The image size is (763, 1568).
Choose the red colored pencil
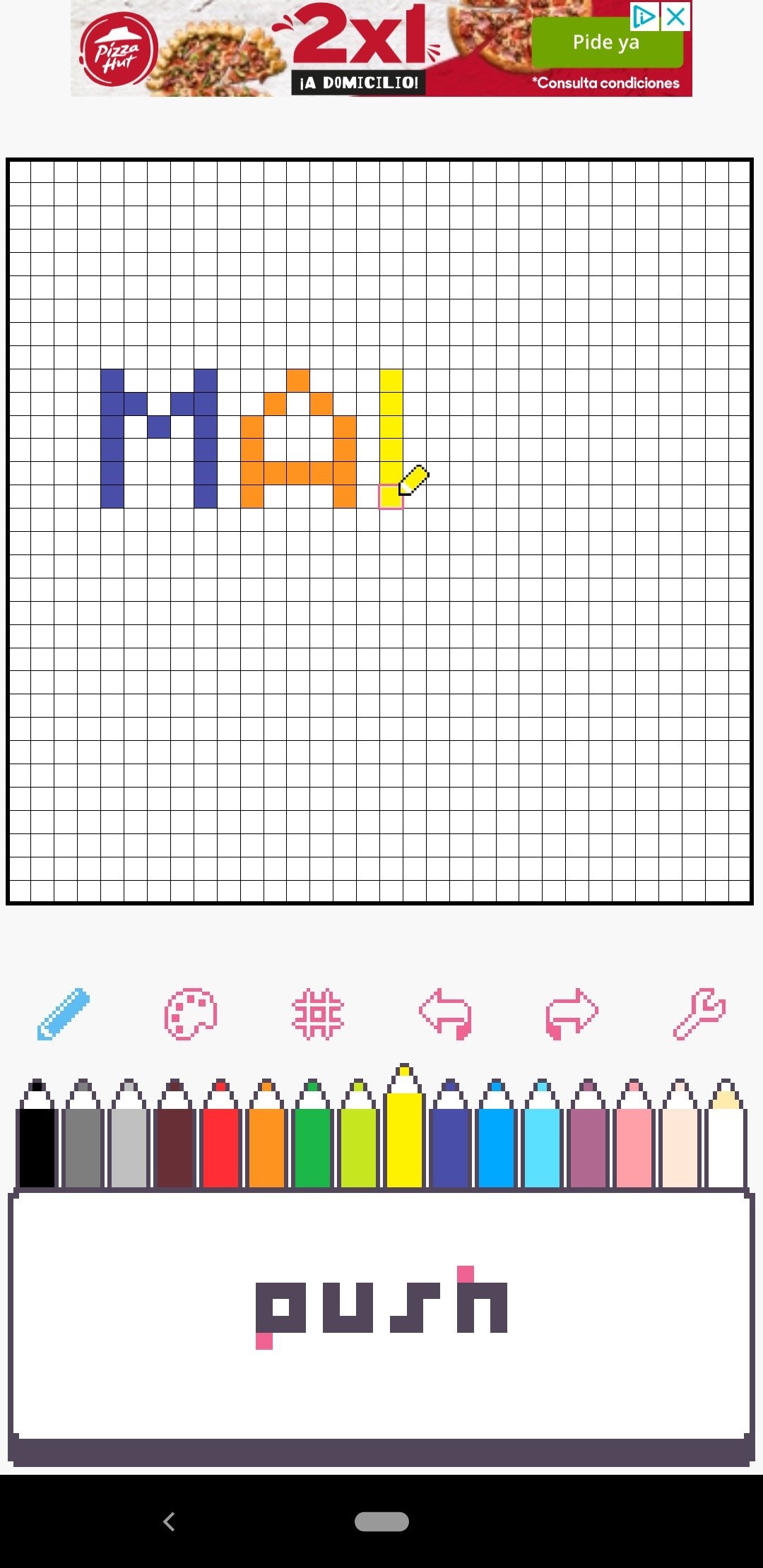220,1133
